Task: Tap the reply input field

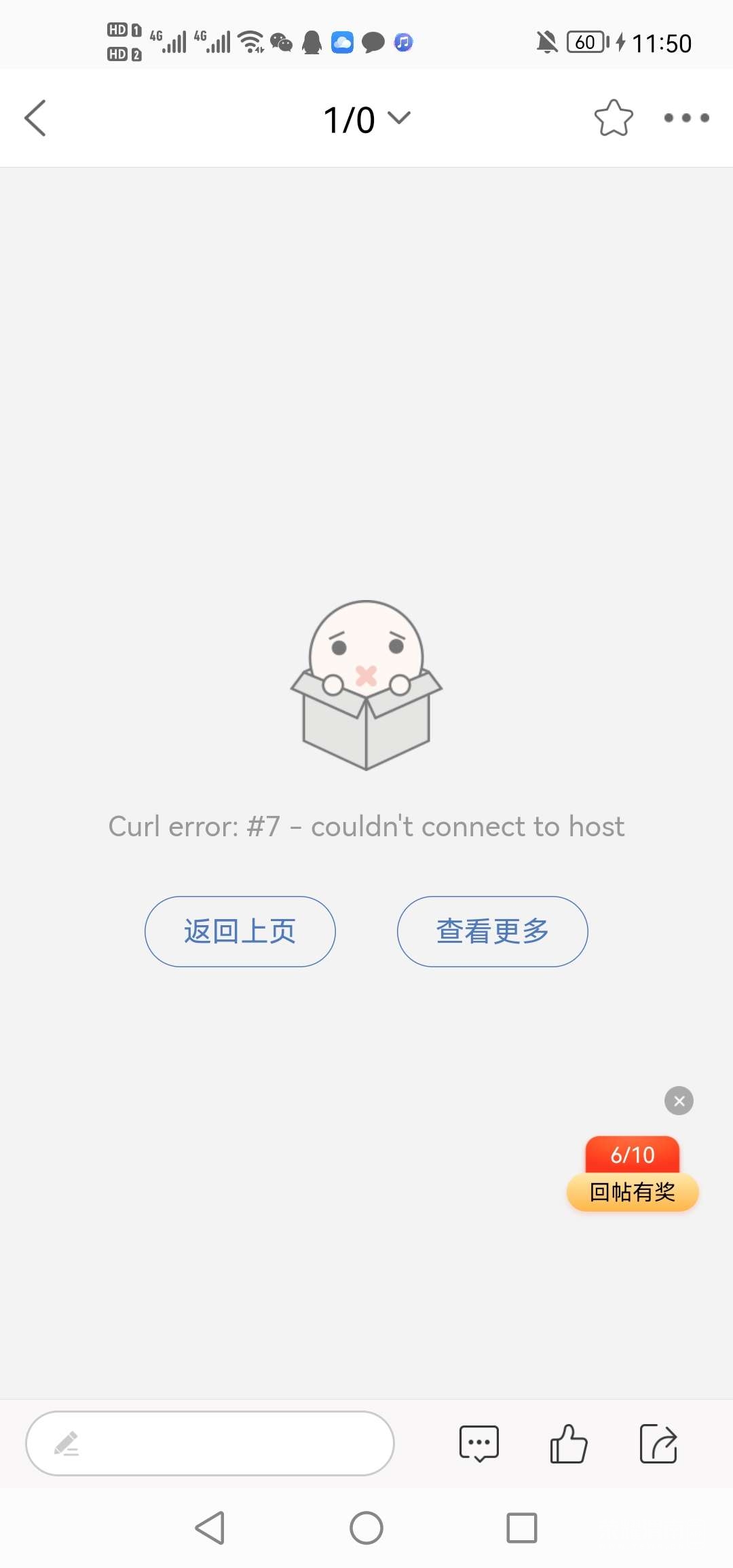Action: pos(210,1443)
